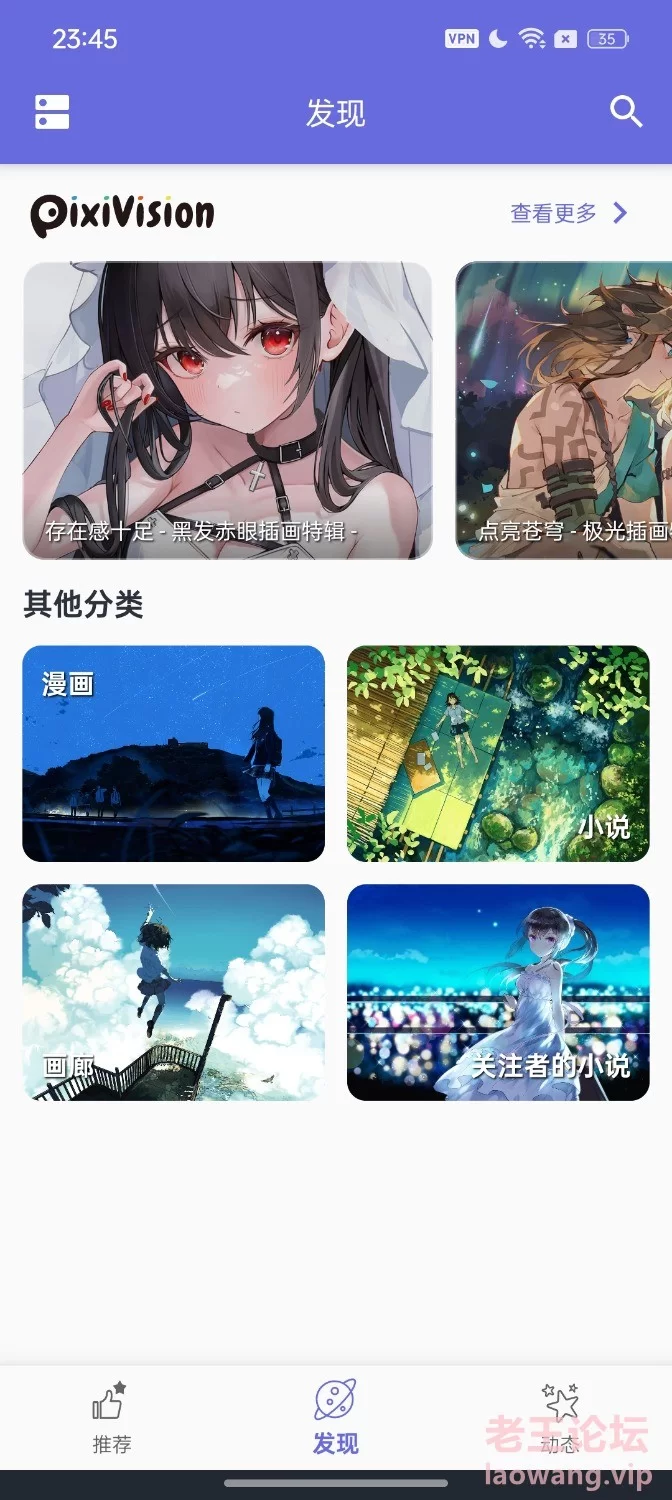
Task: Open the drawer menu icon
Action: [52, 112]
